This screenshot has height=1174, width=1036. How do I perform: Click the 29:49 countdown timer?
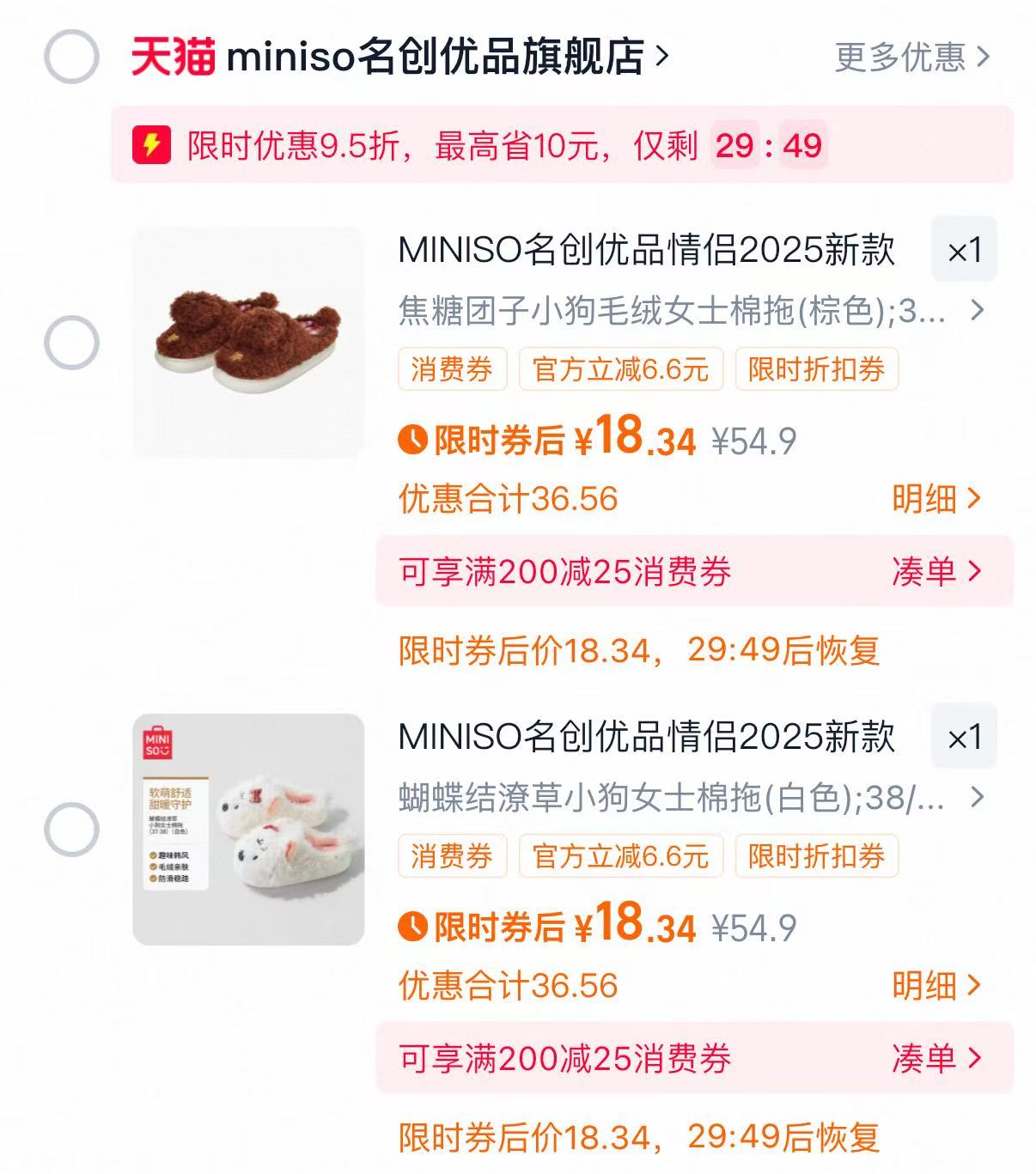coord(771,145)
